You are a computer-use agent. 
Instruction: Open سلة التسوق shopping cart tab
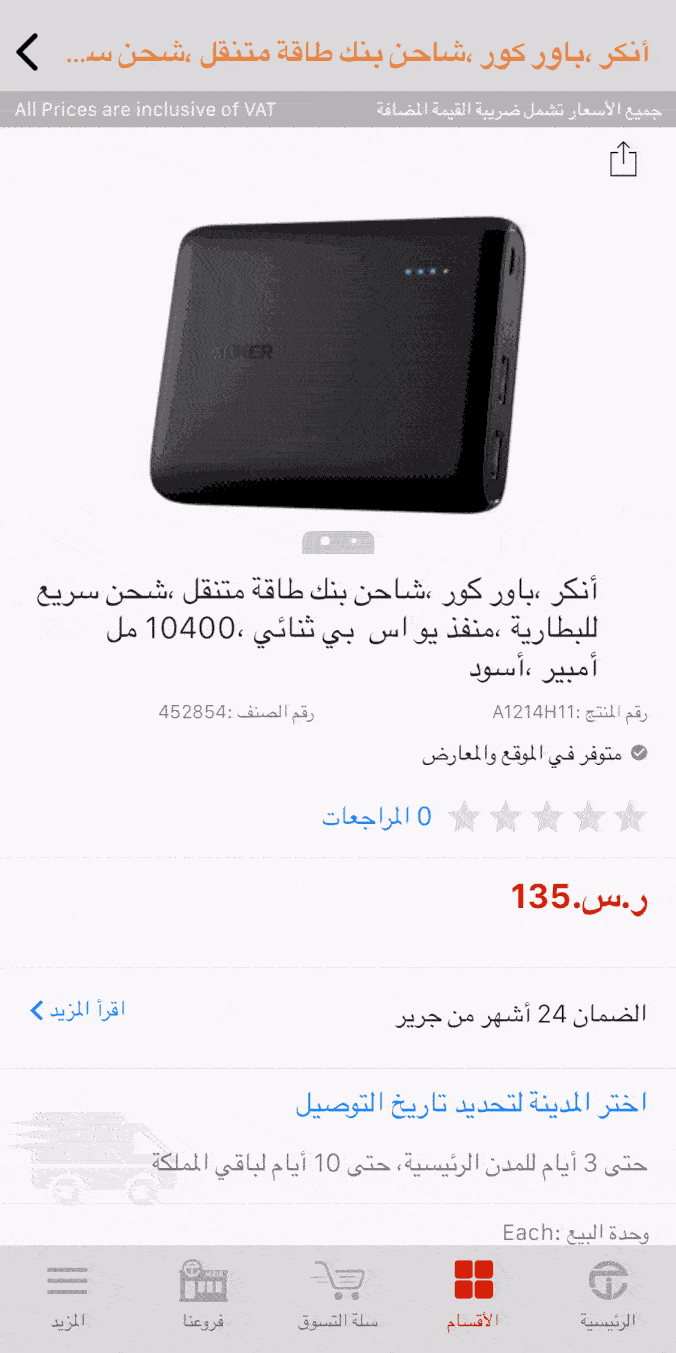338,1295
